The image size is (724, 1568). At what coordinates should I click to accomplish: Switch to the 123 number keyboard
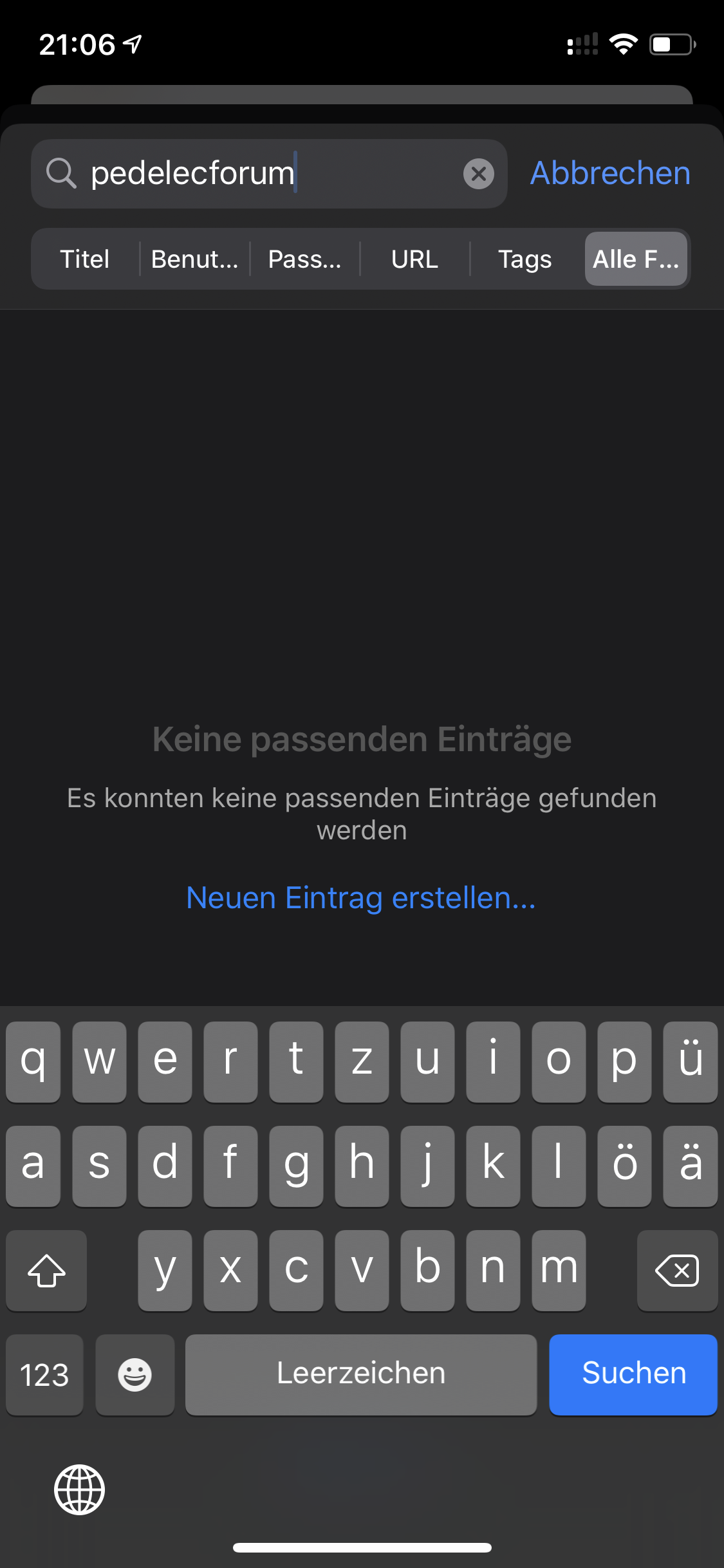tap(44, 1374)
